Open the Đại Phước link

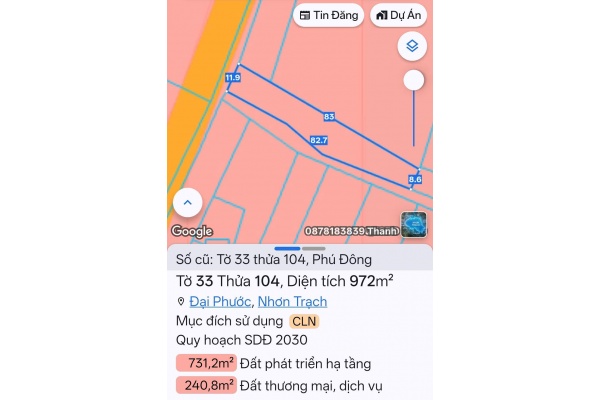pyautogui.click(x=220, y=301)
